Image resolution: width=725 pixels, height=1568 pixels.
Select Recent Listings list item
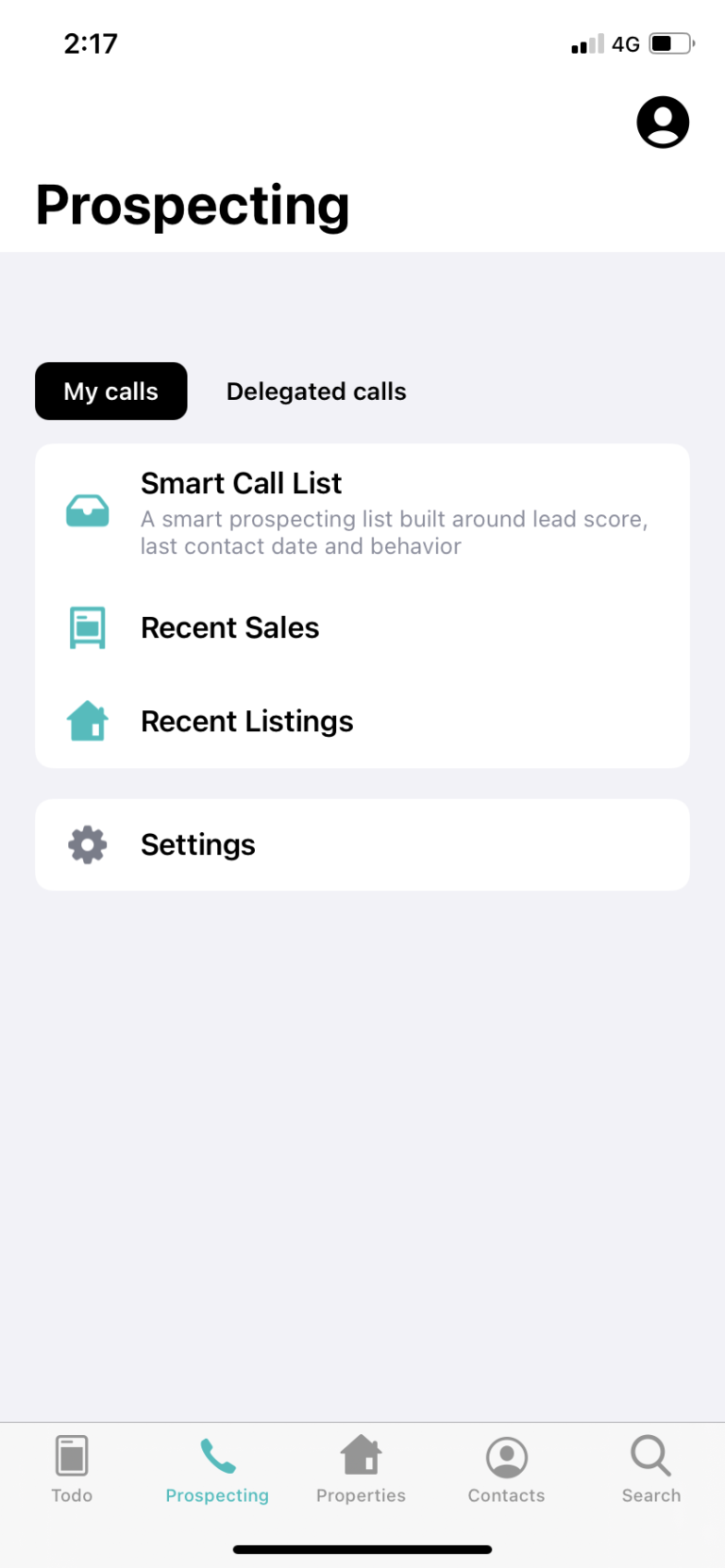point(362,721)
